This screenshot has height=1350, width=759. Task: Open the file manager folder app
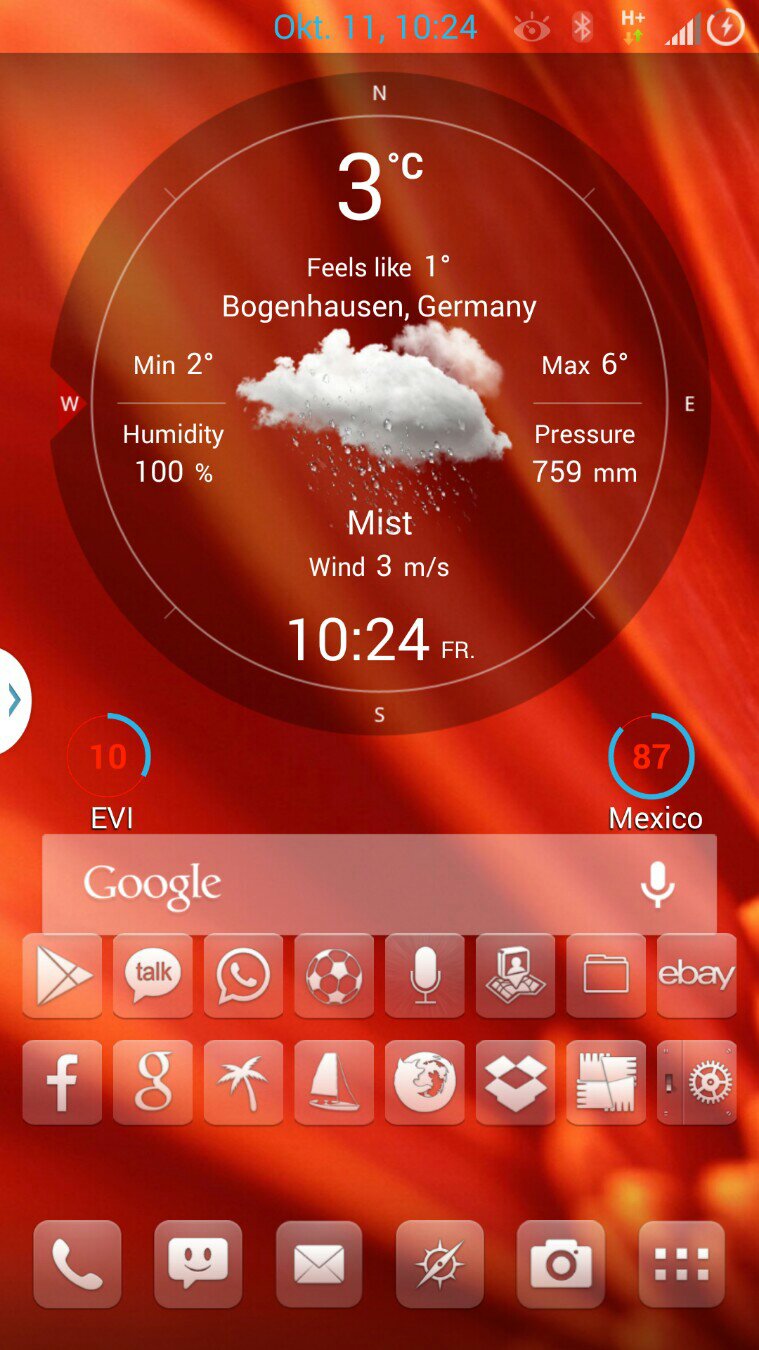pos(606,976)
